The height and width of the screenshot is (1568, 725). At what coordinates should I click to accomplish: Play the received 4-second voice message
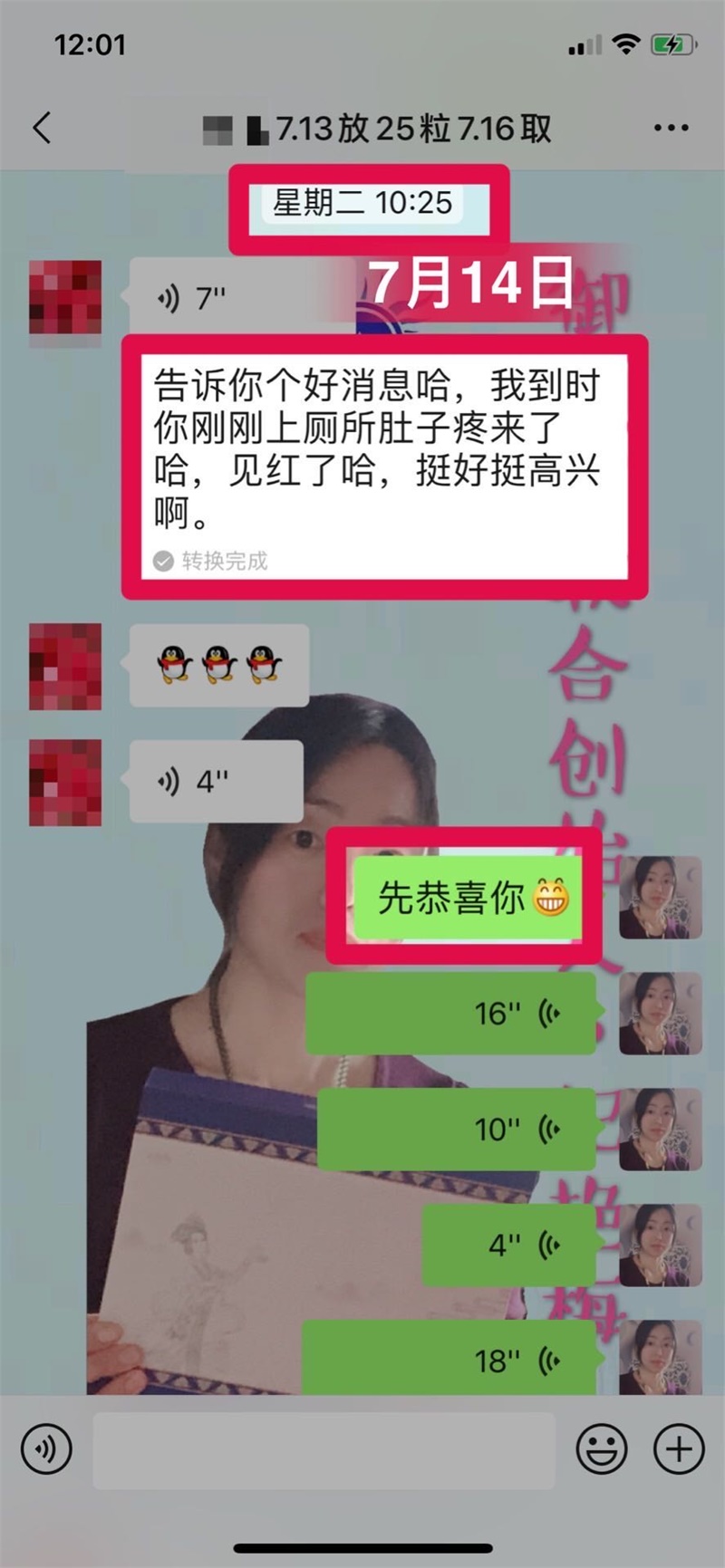pos(216,781)
